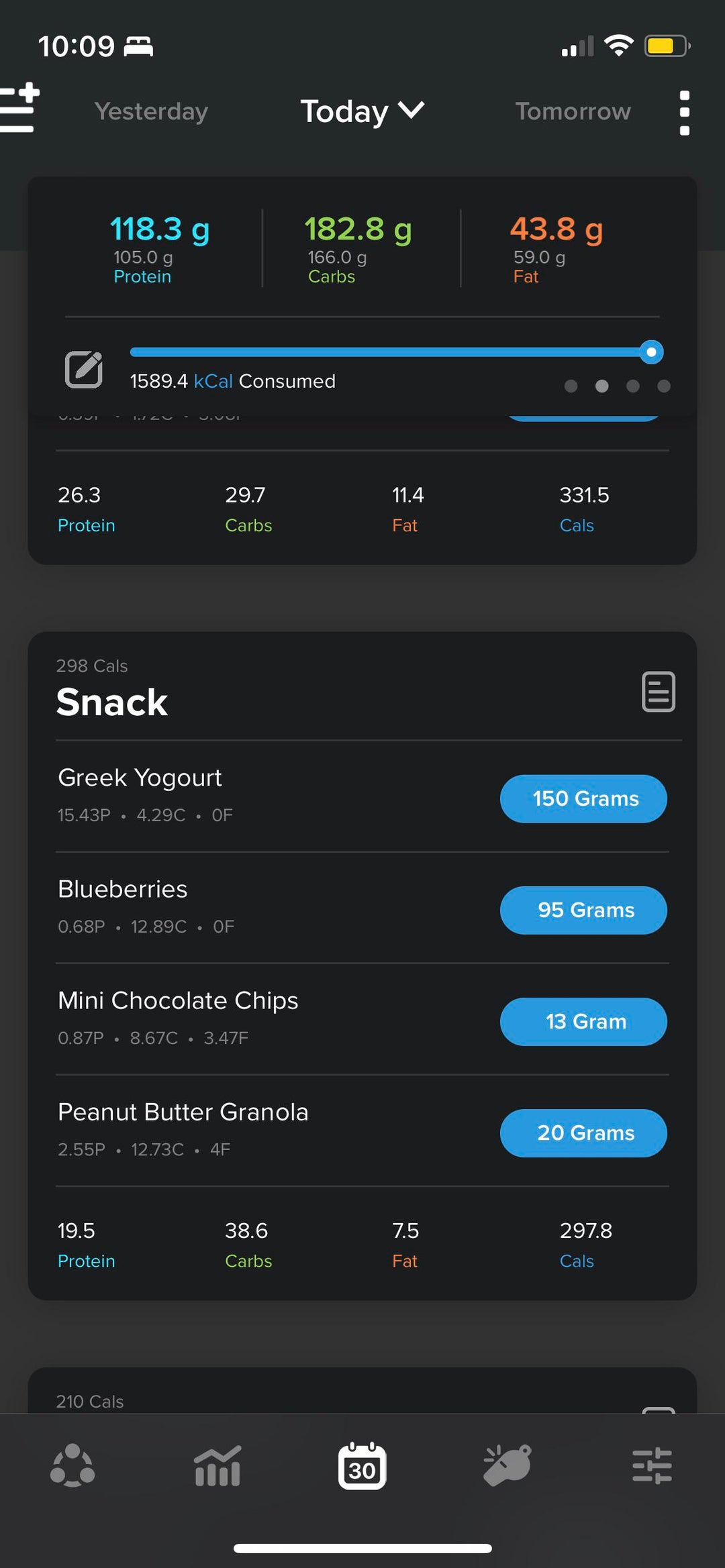
Task: Open the circles community tab in bottom bar
Action: [x=72, y=1466]
